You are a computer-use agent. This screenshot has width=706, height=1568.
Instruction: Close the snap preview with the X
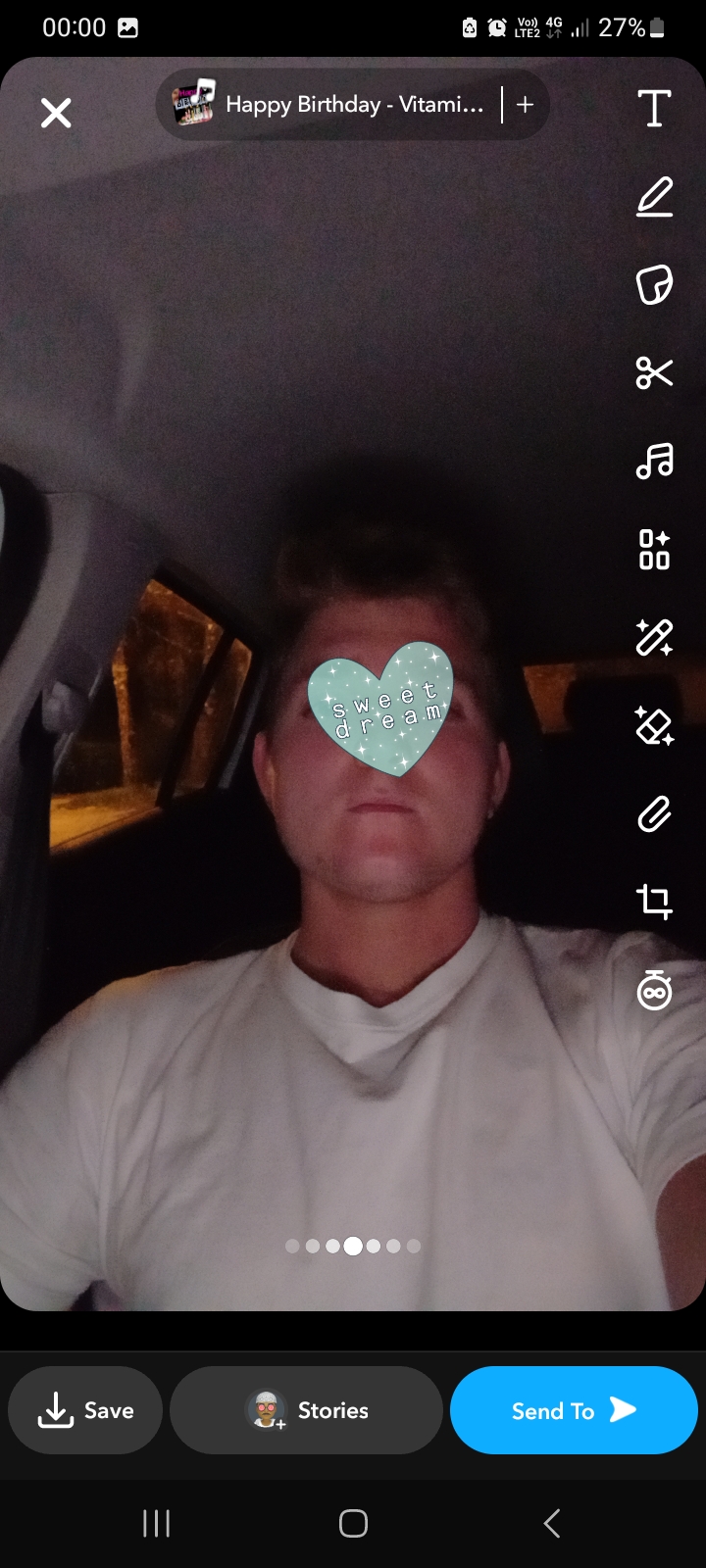(x=56, y=114)
